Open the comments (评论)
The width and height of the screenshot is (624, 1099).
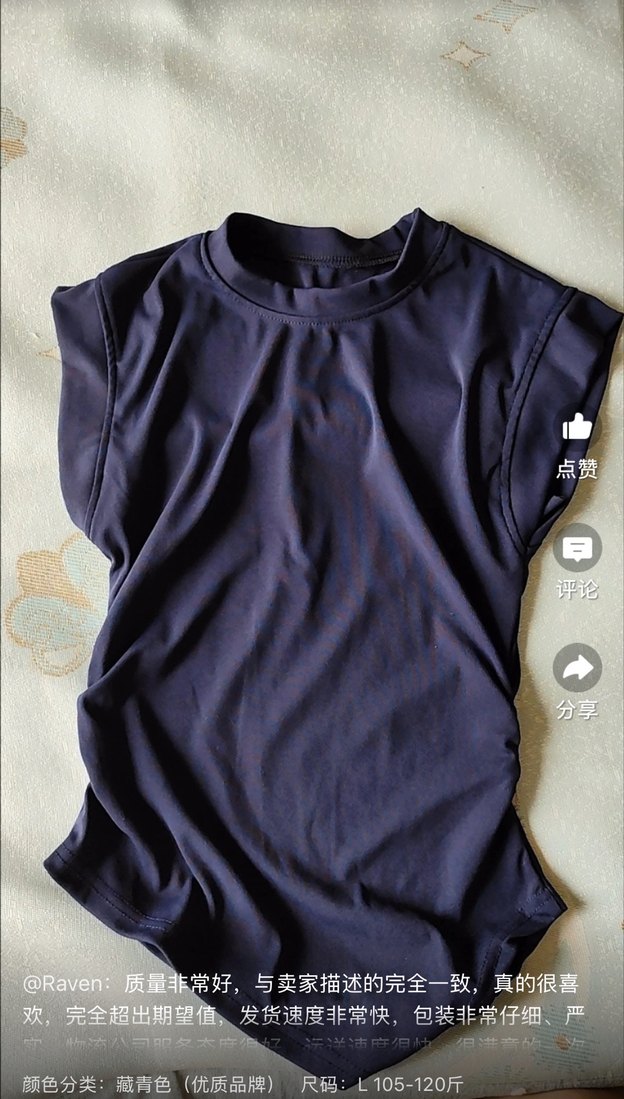(x=577, y=548)
